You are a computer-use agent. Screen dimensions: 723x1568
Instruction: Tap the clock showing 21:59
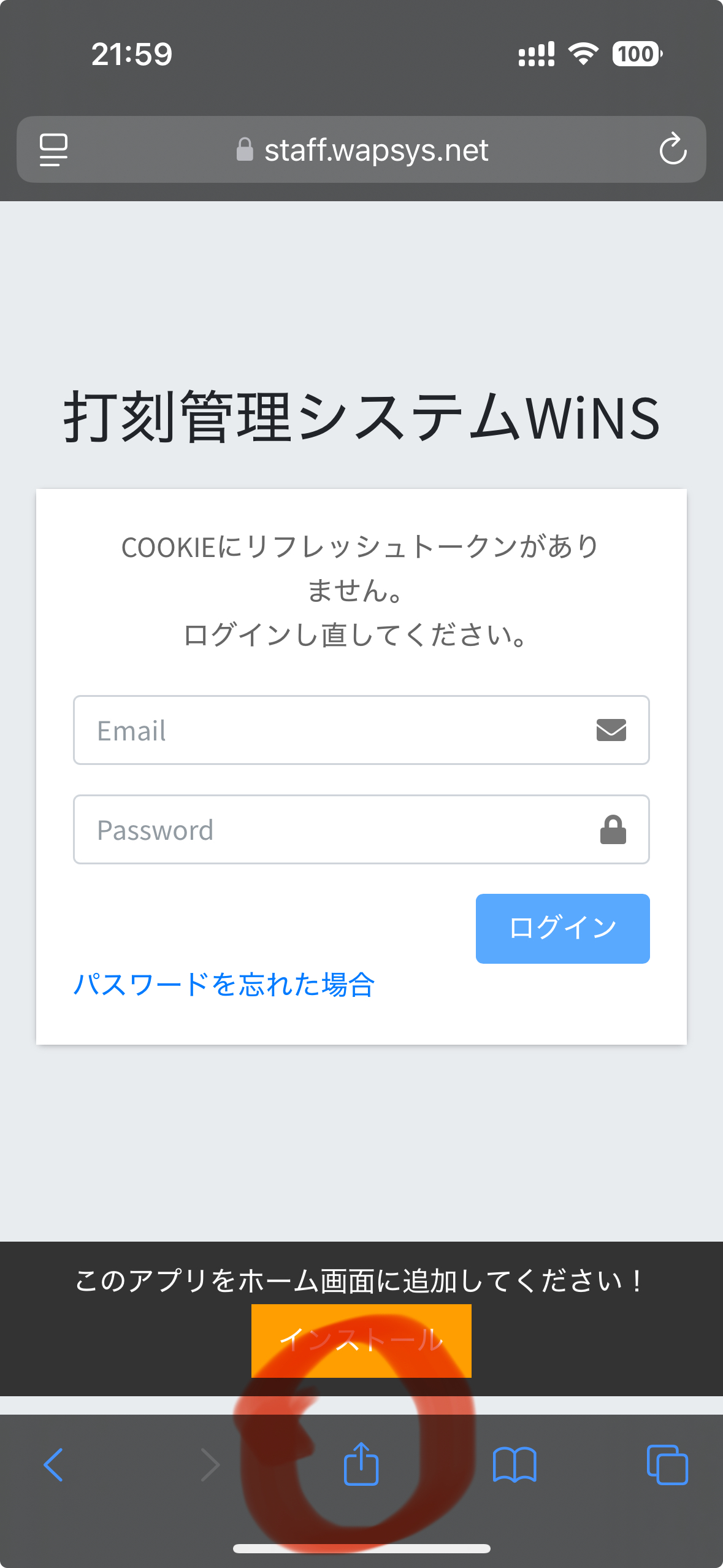tap(132, 54)
